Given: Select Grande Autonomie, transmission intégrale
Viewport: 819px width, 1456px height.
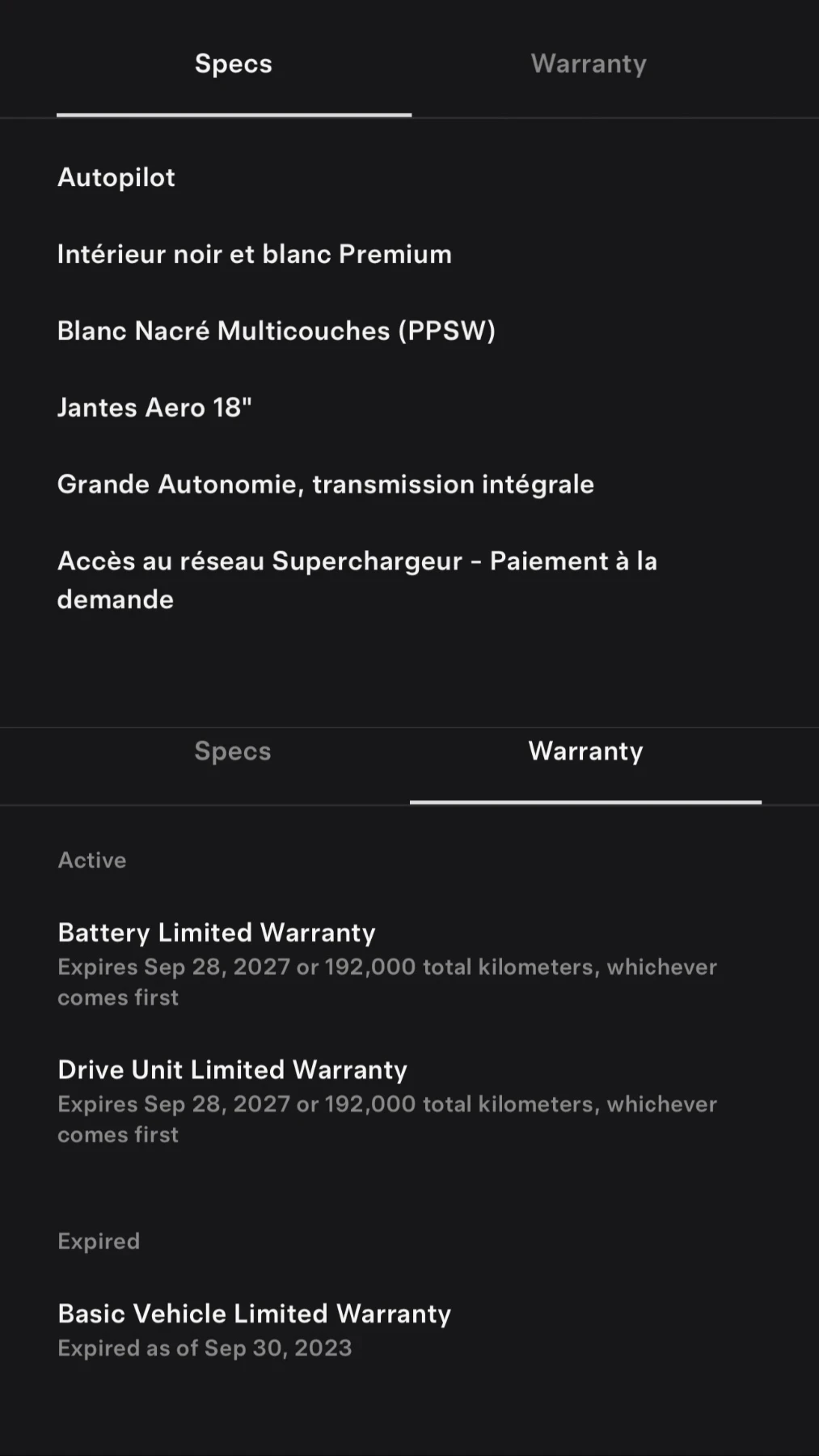Looking at the screenshot, I should (x=326, y=484).
